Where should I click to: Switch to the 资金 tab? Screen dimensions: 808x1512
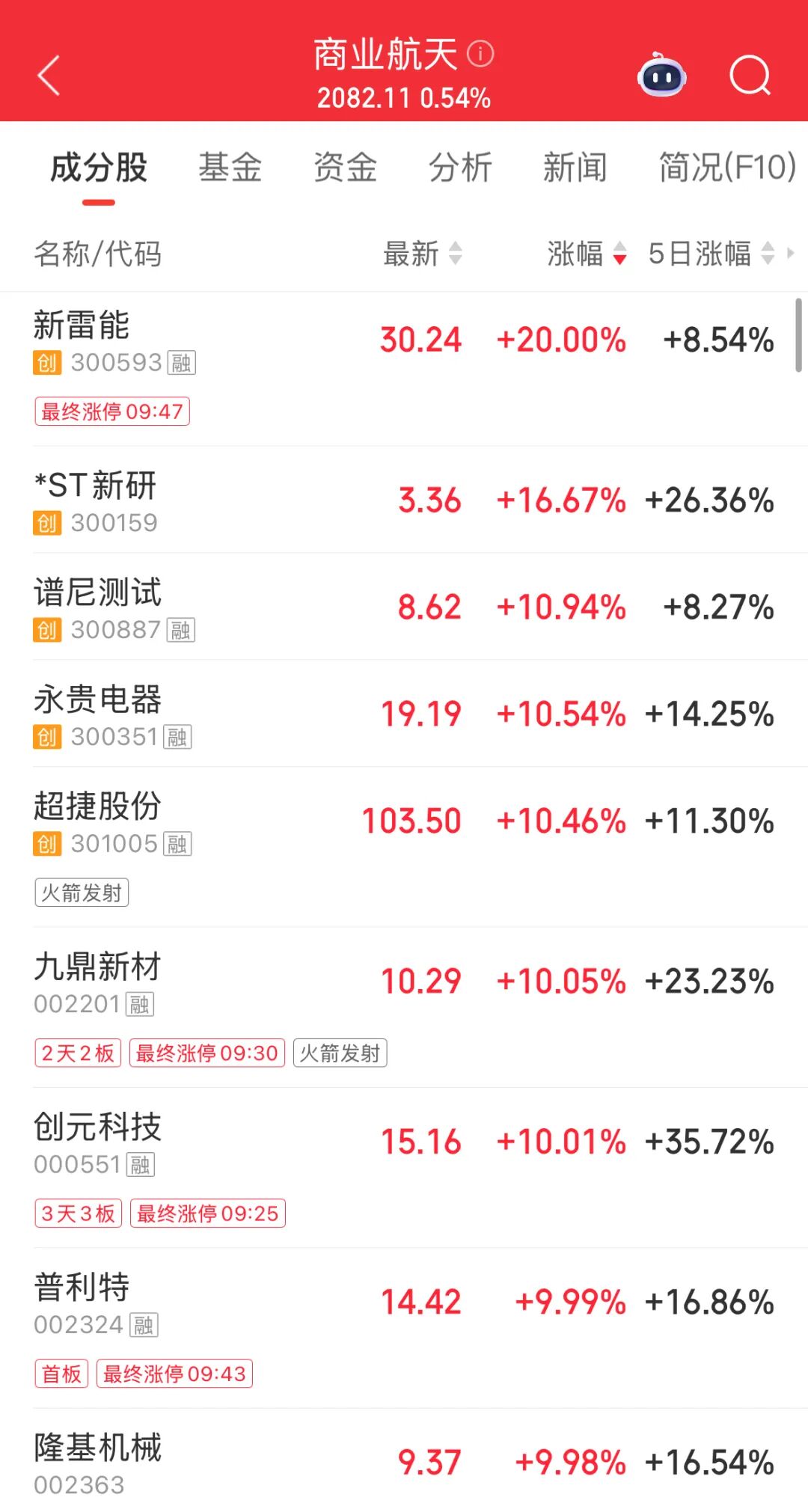pyautogui.click(x=345, y=168)
